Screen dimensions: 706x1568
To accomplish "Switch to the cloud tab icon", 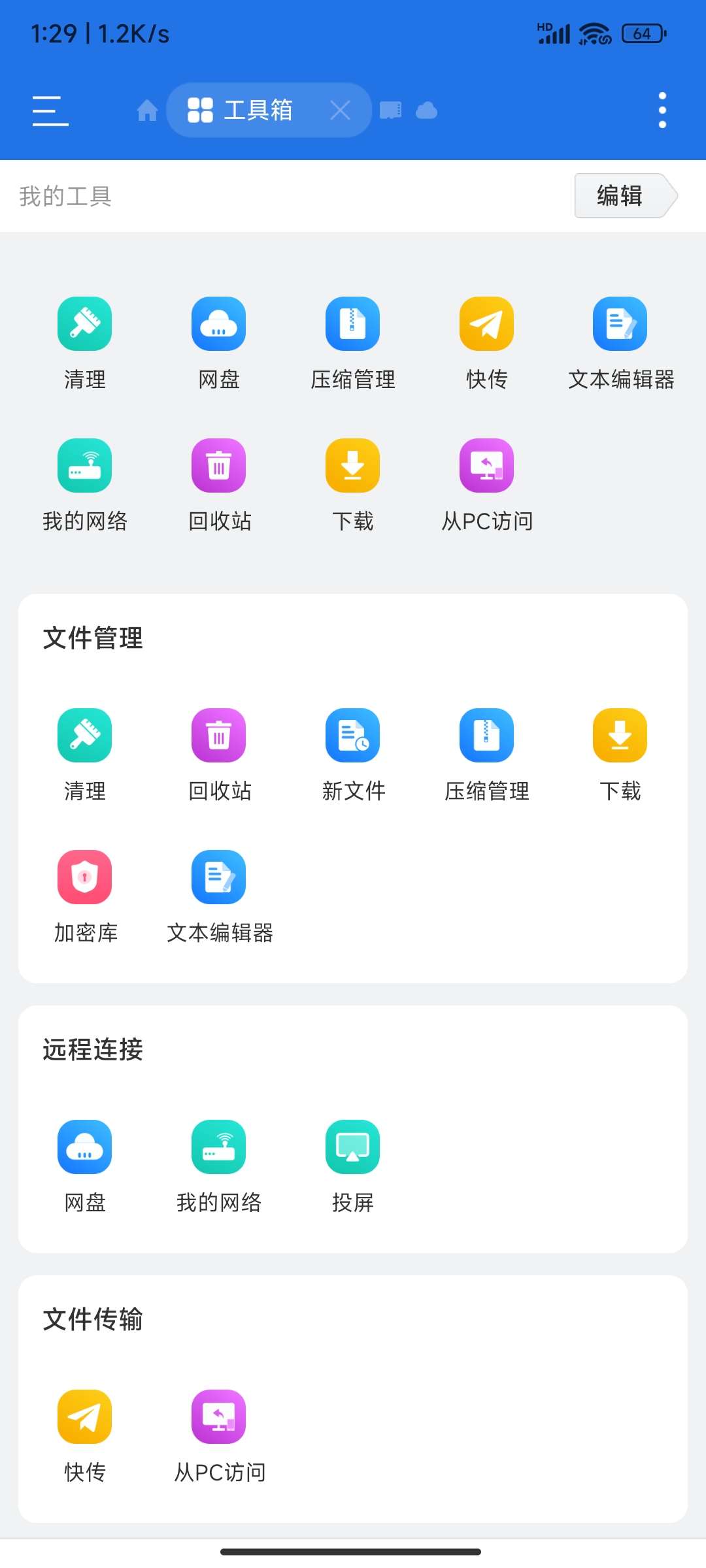I will click(426, 110).
